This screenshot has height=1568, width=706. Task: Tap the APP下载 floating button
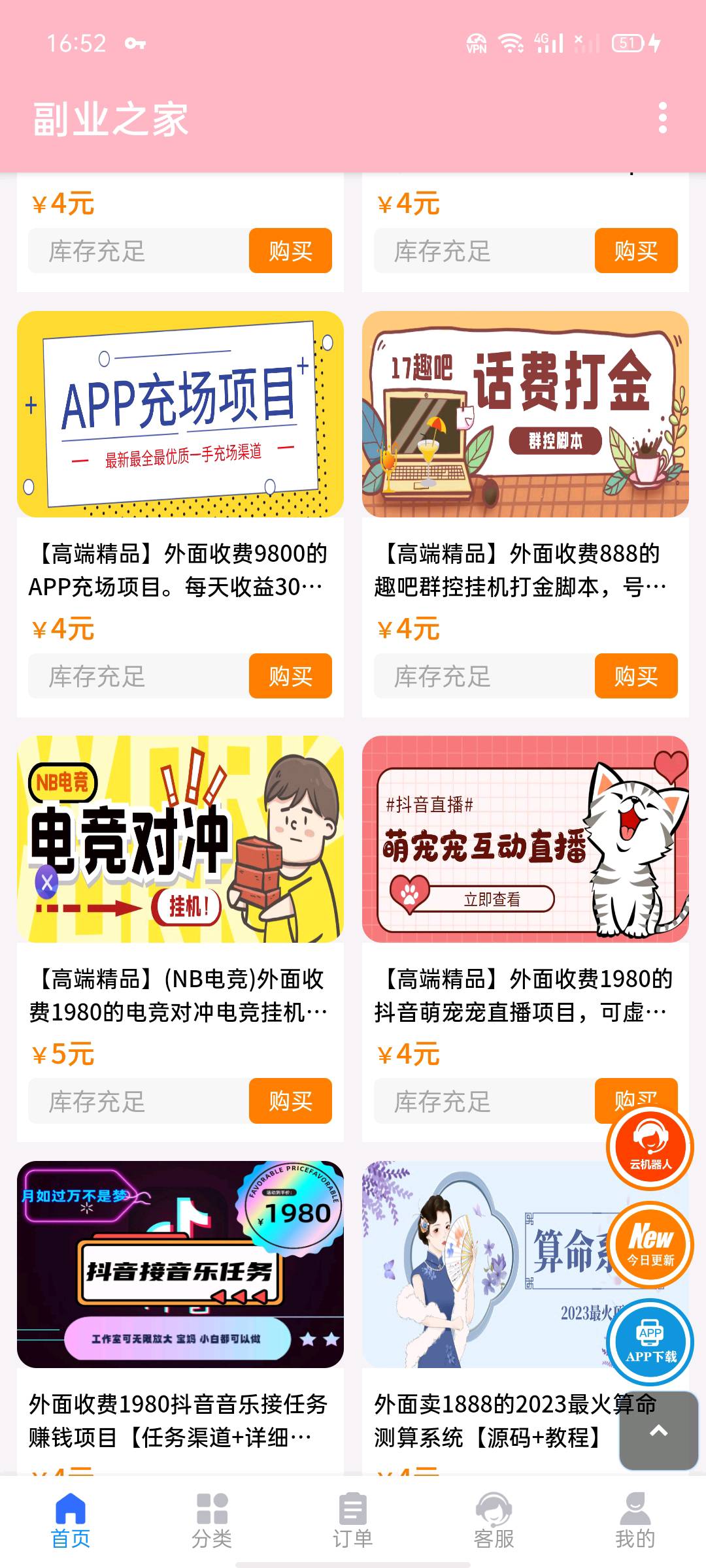click(x=650, y=1343)
